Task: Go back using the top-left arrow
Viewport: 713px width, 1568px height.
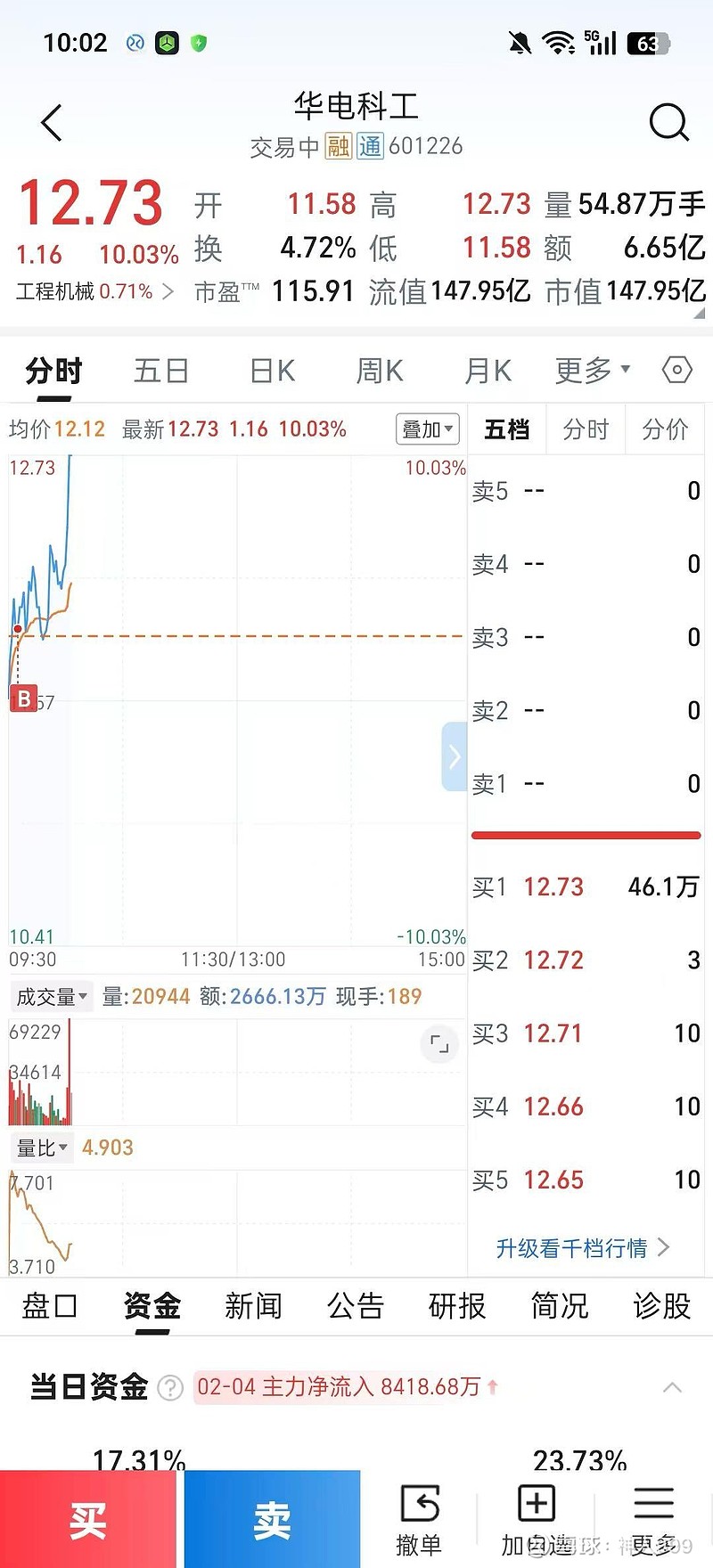Action: (x=52, y=123)
